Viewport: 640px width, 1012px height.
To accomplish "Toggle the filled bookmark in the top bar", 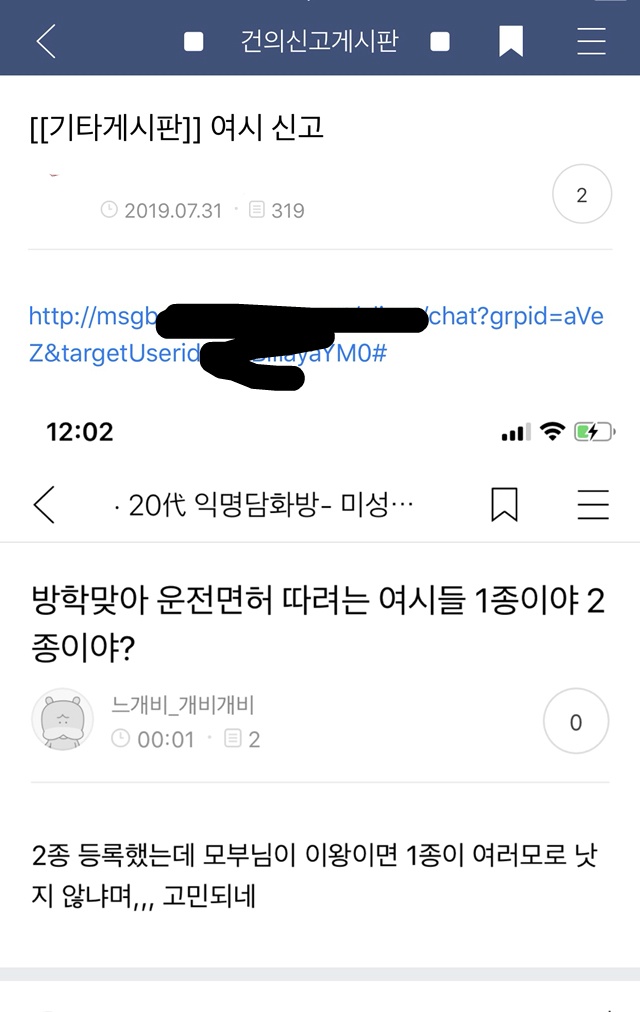I will click(x=511, y=41).
